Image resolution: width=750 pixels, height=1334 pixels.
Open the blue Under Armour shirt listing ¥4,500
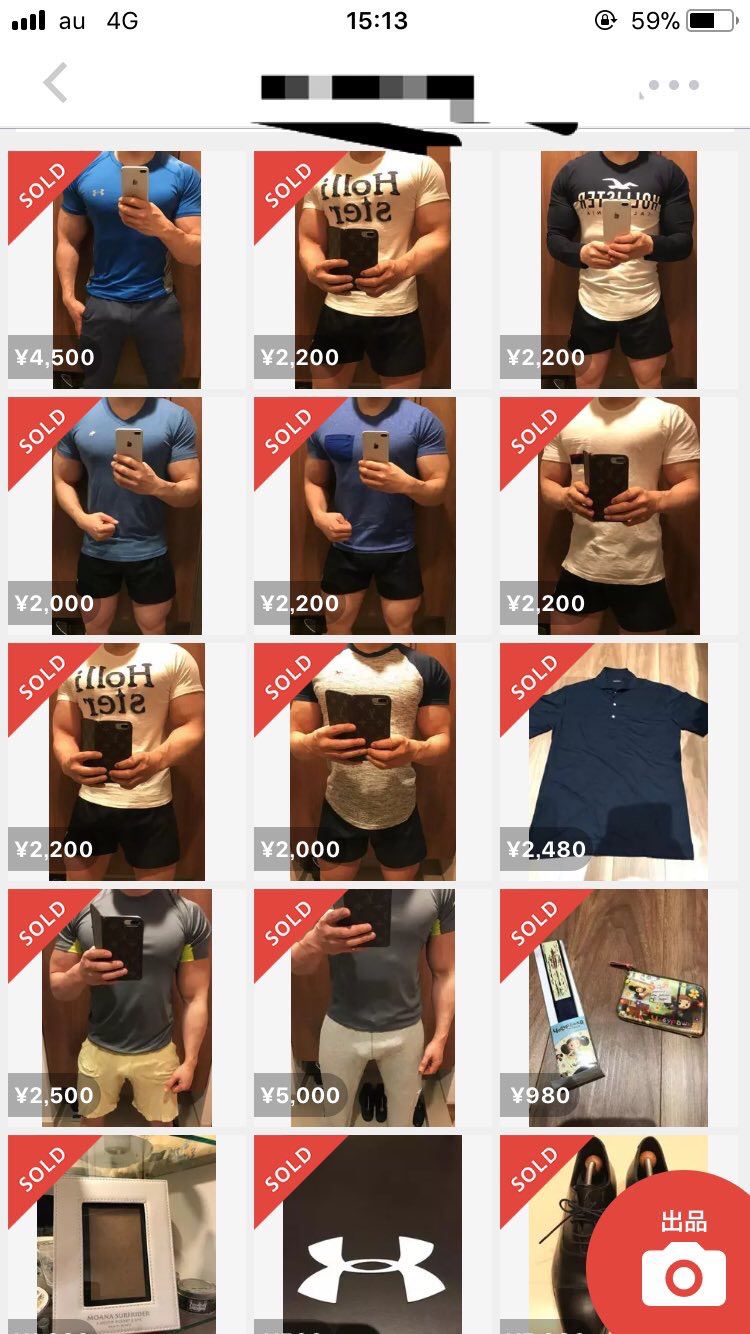(127, 270)
